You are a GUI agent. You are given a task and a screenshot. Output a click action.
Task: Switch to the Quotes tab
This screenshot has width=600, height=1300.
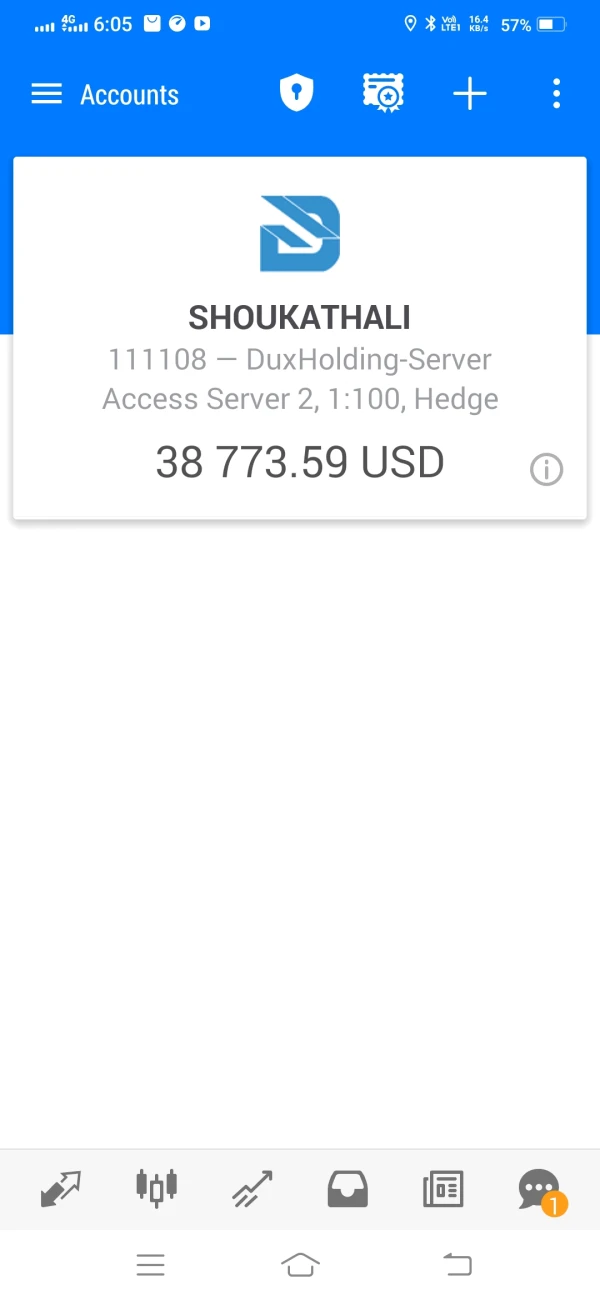60,1189
